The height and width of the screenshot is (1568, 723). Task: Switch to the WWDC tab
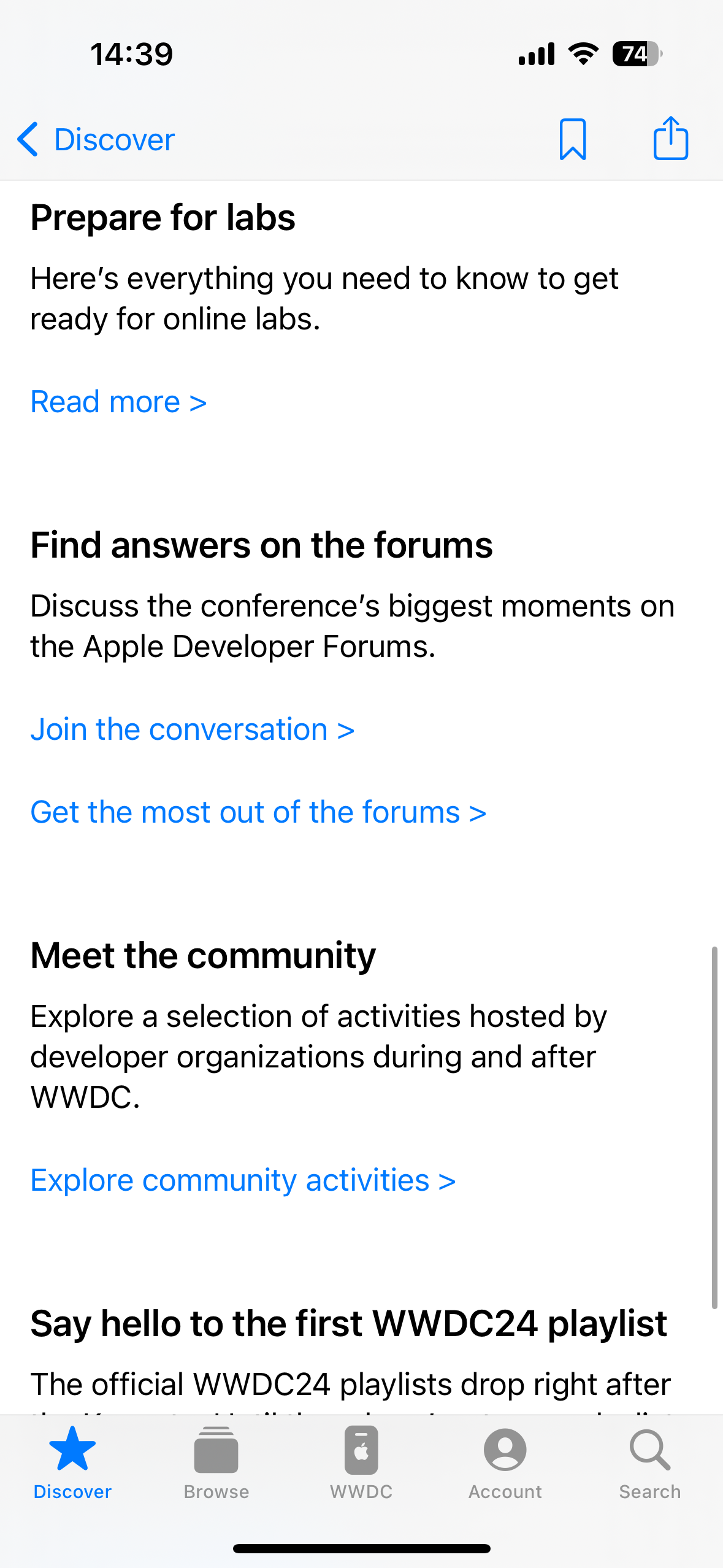pos(361,1464)
